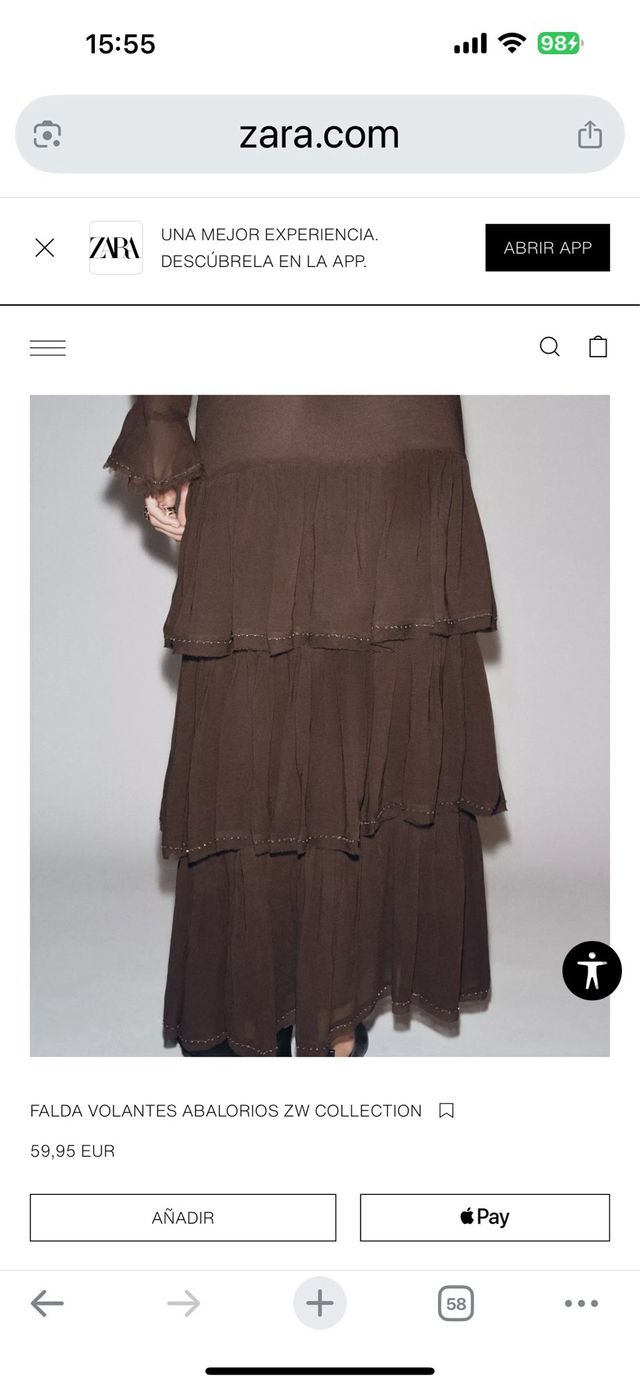Viewport: 640px width, 1387px height.
Task: Buy with Apple Pay
Action: coord(485,1217)
